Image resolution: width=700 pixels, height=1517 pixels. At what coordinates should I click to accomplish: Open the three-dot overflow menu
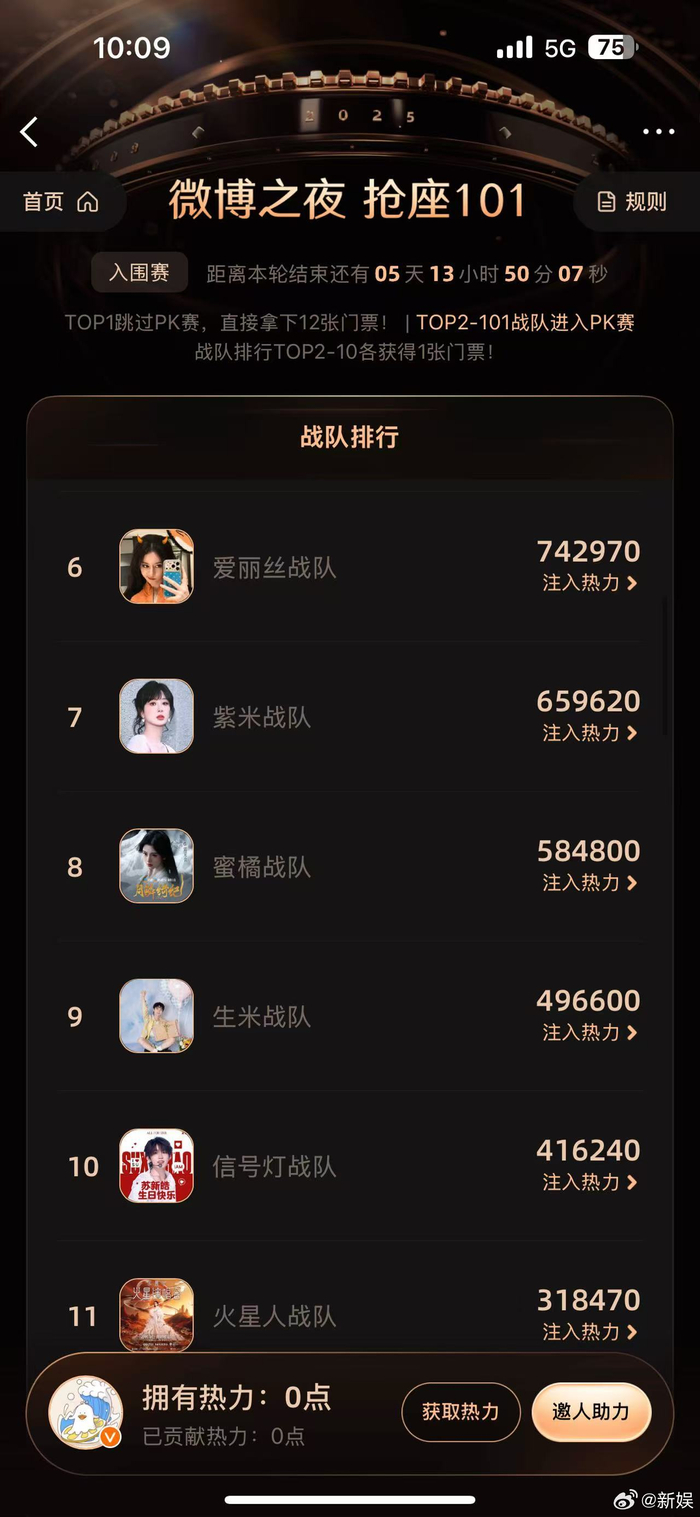(658, 132)
